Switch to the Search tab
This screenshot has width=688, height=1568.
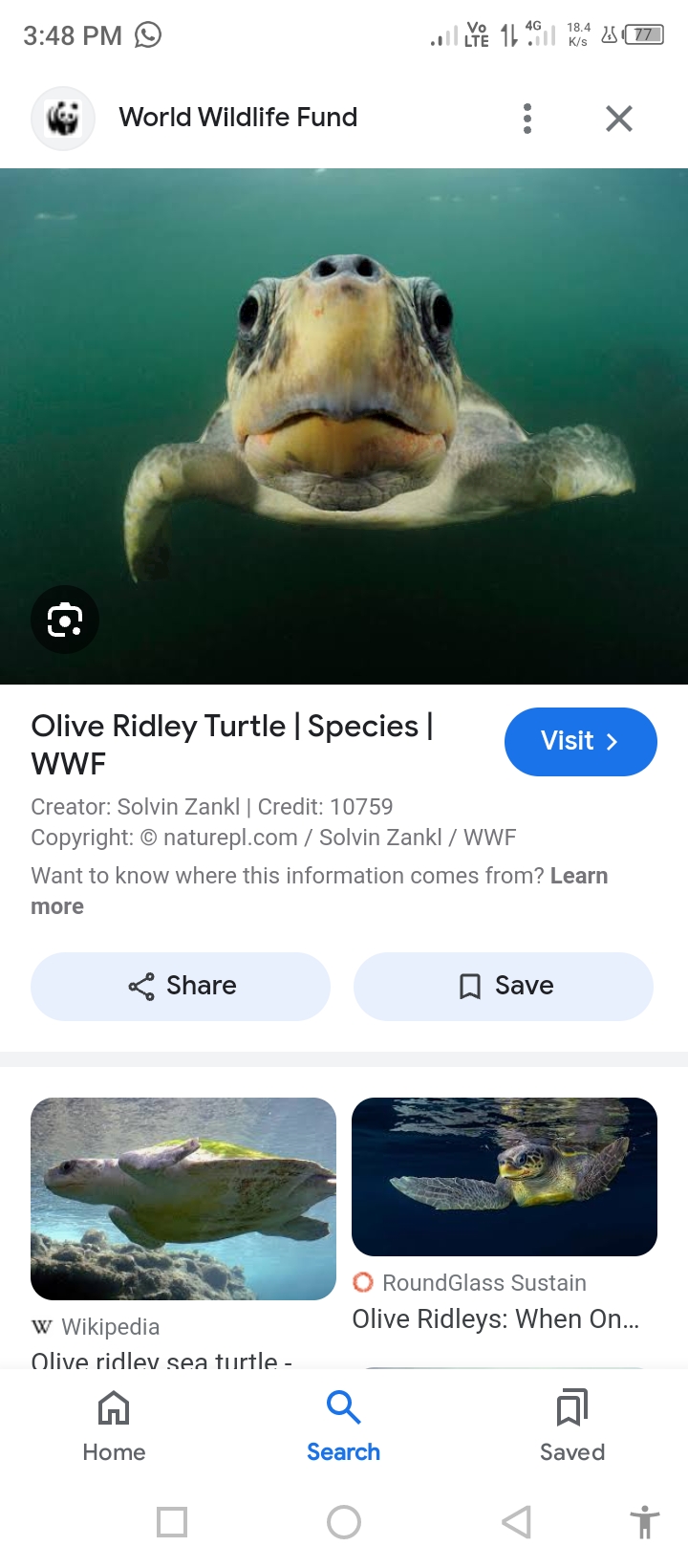tap(343, 1426)
